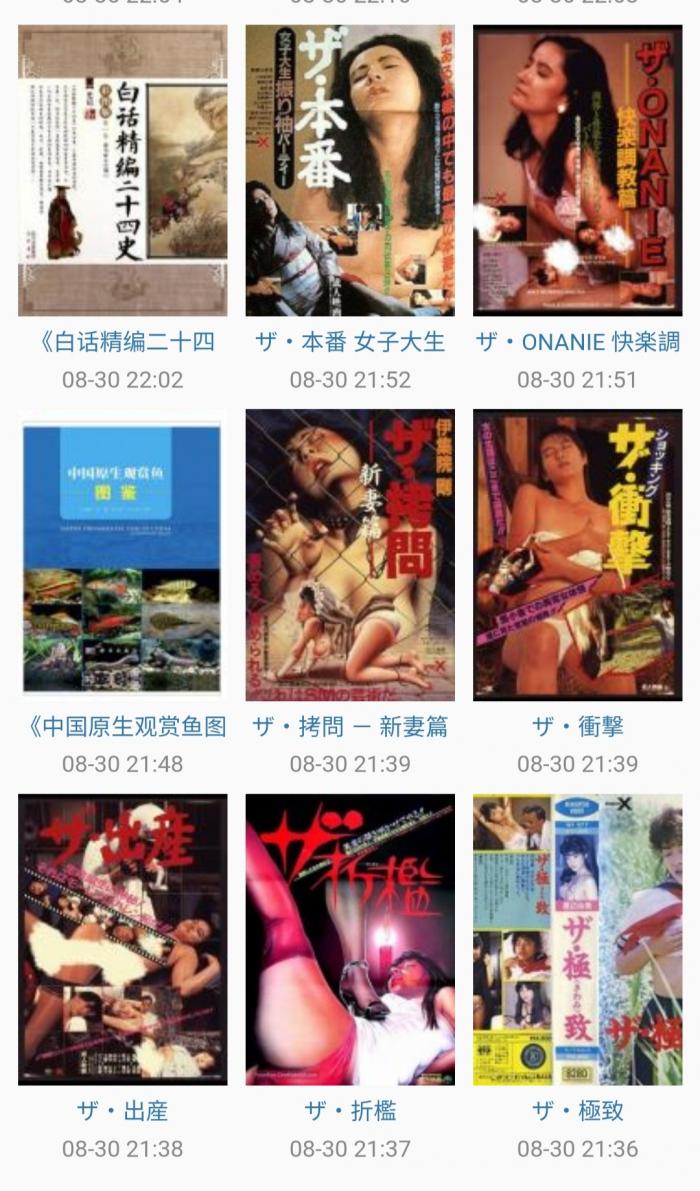
Task: Open the ザ・出産 item
Action: (123, 939)
